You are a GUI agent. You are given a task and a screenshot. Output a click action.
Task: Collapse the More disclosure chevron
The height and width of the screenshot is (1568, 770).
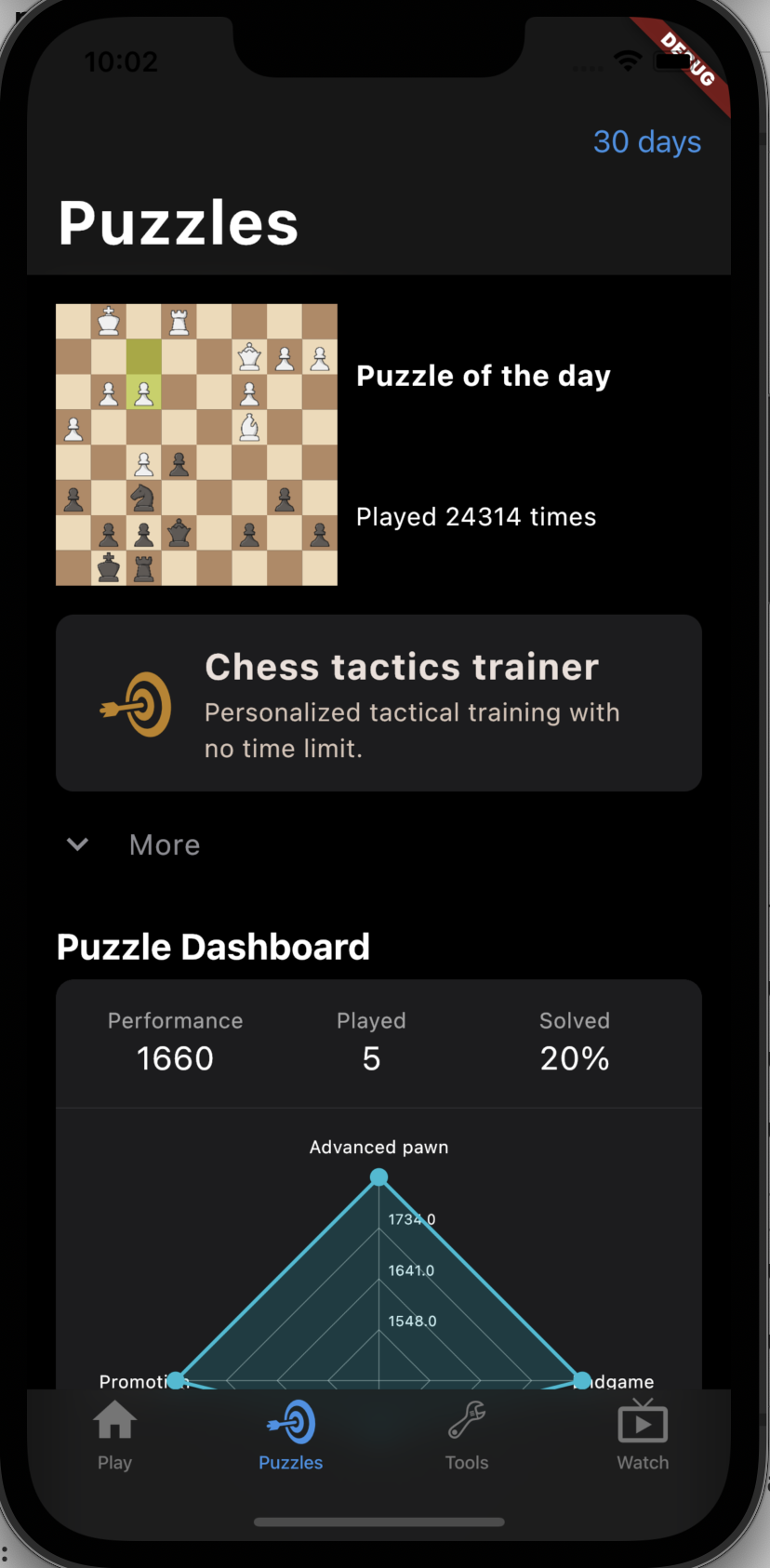tap(77, 844)
